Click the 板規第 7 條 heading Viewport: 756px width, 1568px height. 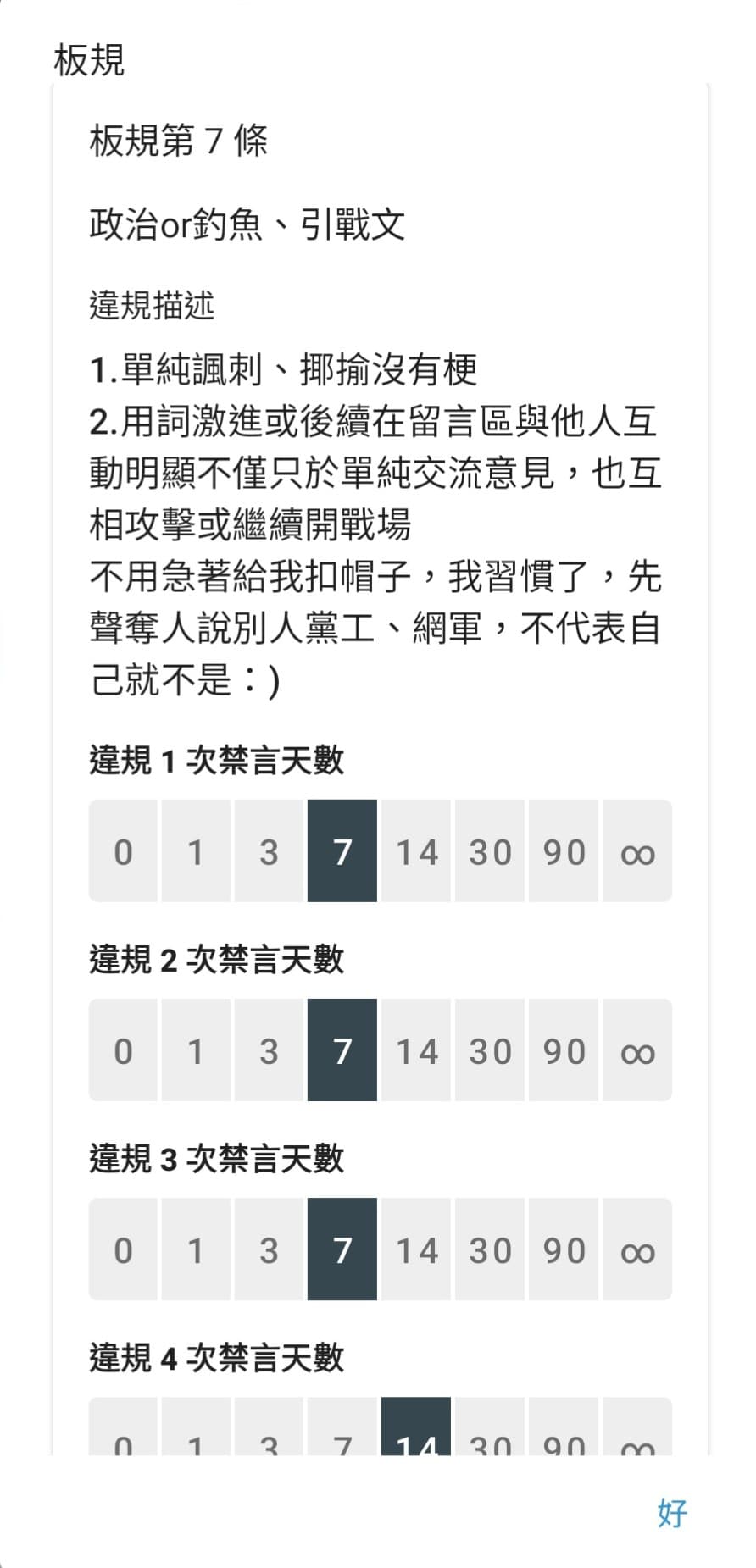(178, 142)
